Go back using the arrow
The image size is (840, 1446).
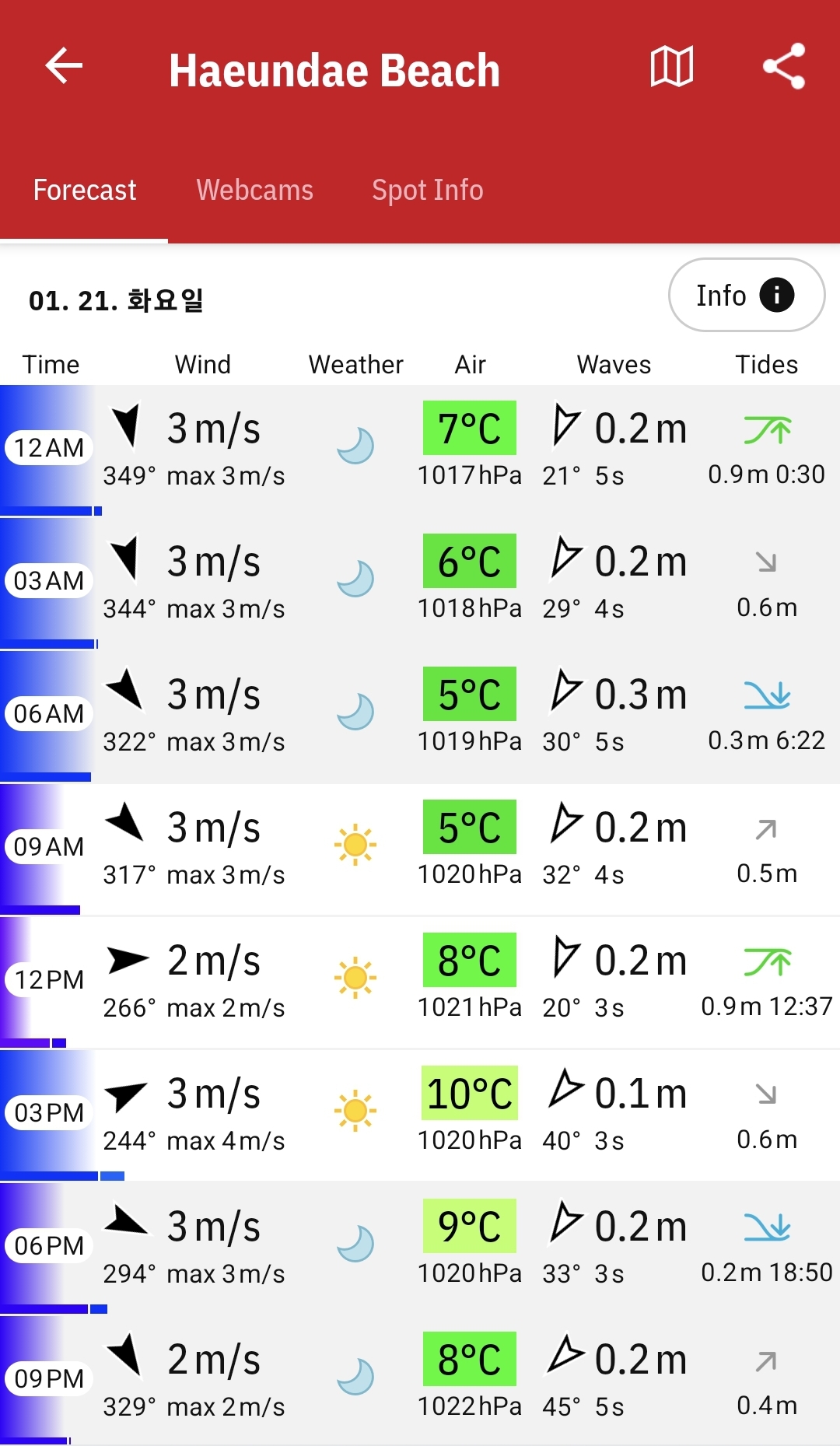tap(64, 65)
